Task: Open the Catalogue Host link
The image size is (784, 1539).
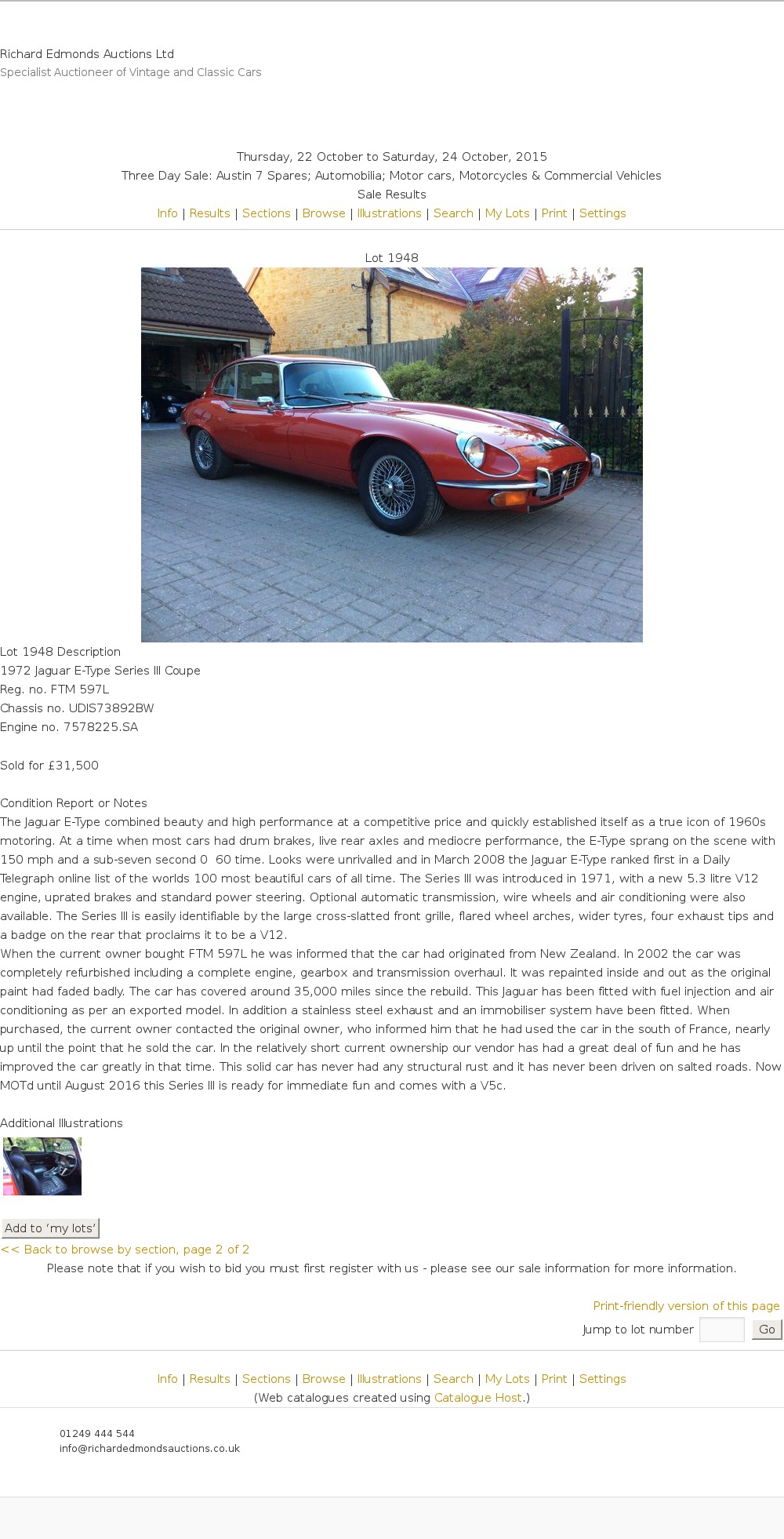Action: click(478, 1398)
